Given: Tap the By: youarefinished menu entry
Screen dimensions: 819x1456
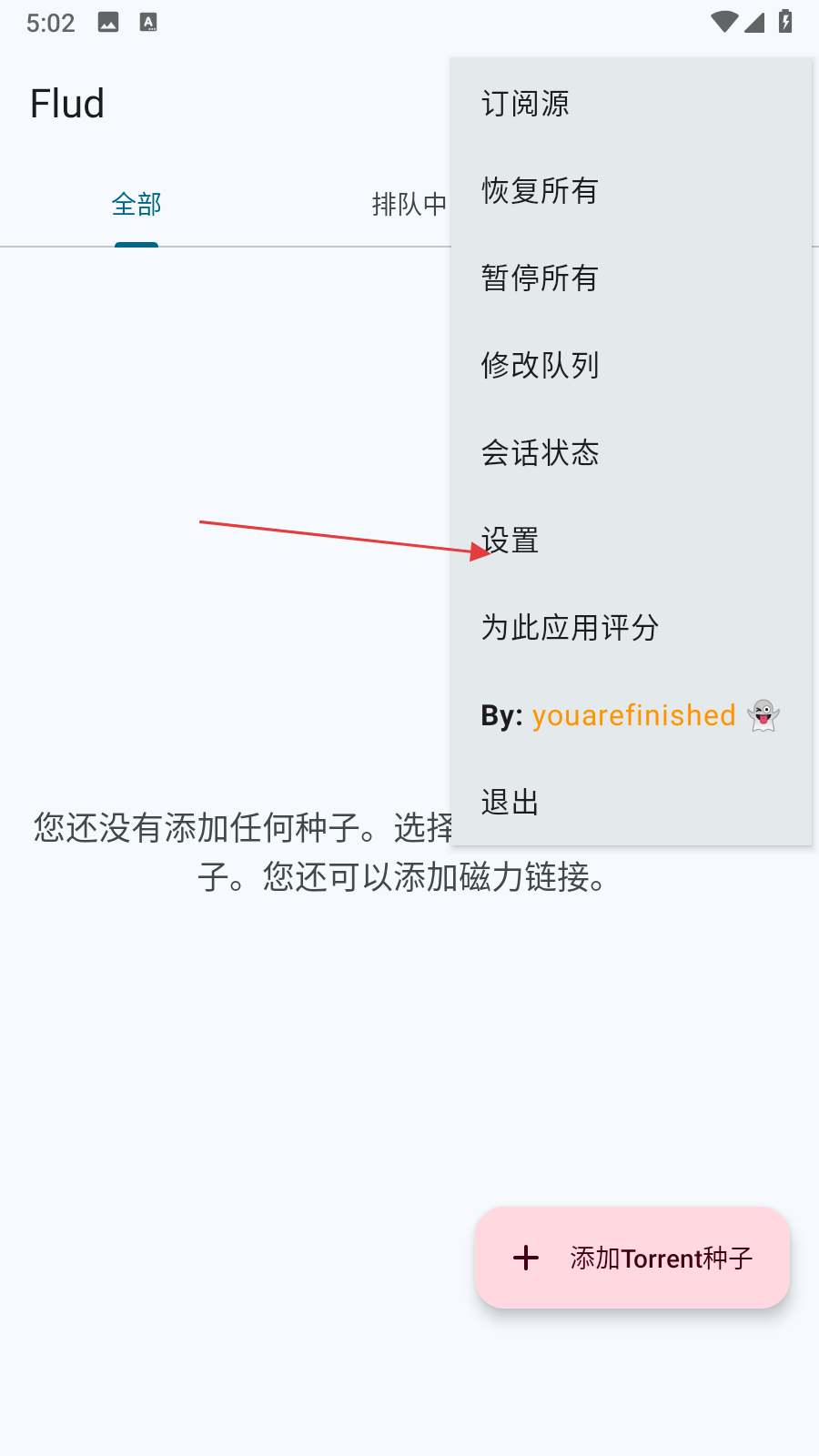Looking at the screenshot, I should click(x=630, y=715).
